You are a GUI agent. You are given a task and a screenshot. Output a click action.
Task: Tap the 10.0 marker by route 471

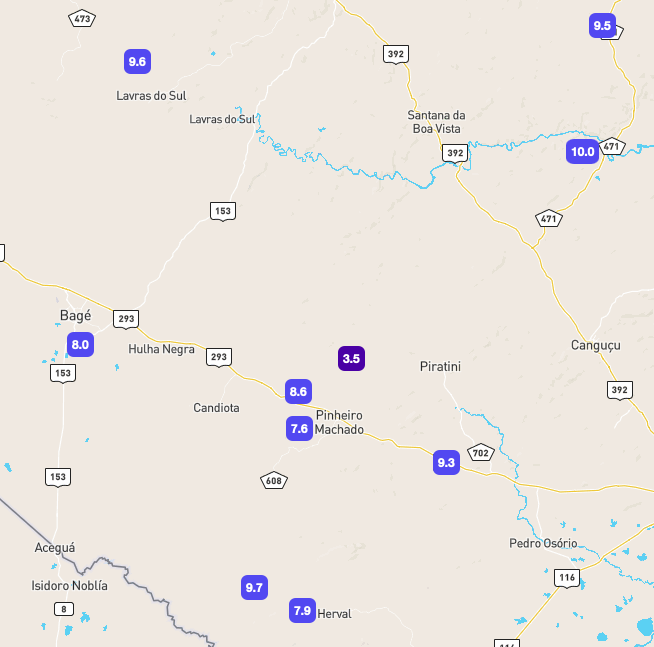coord(582,152)
